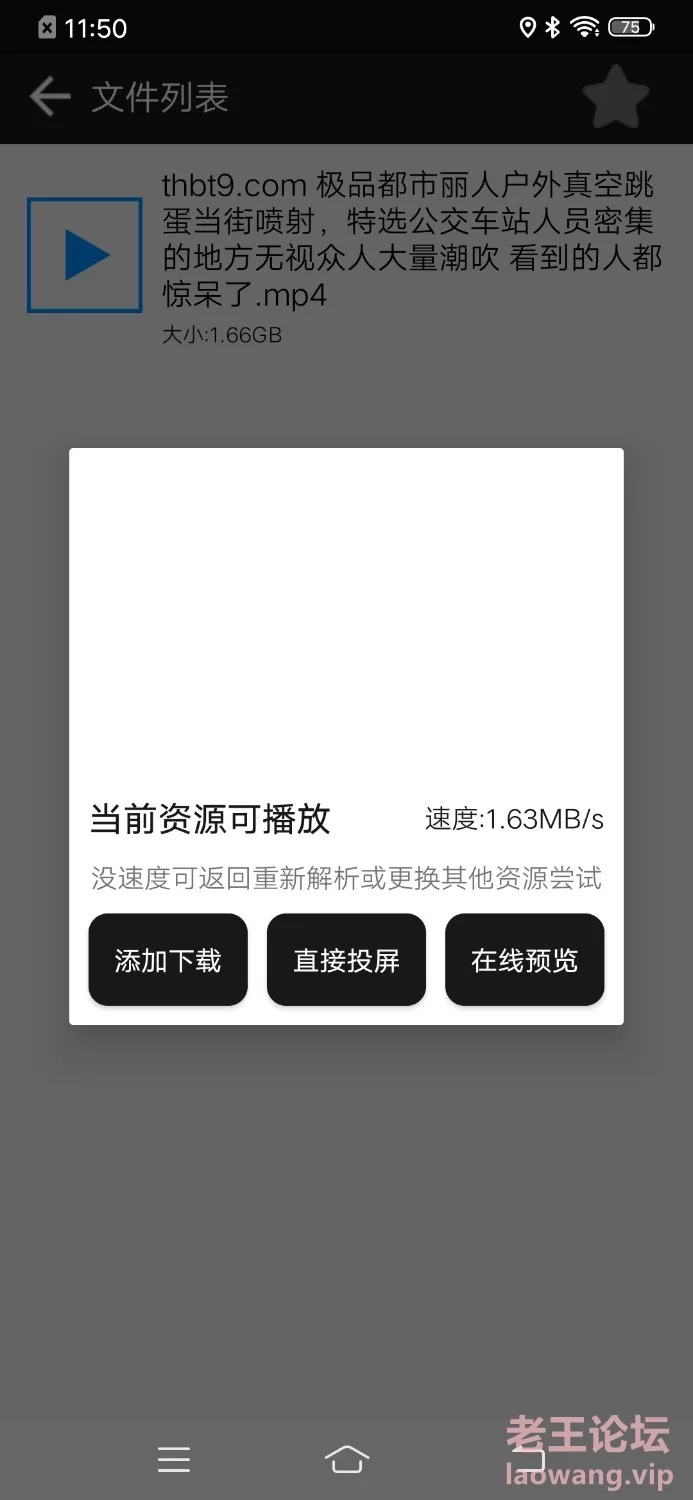Open the system navigation menu button
Viewport: 693px width, 1500px height.
point(174,1459)
